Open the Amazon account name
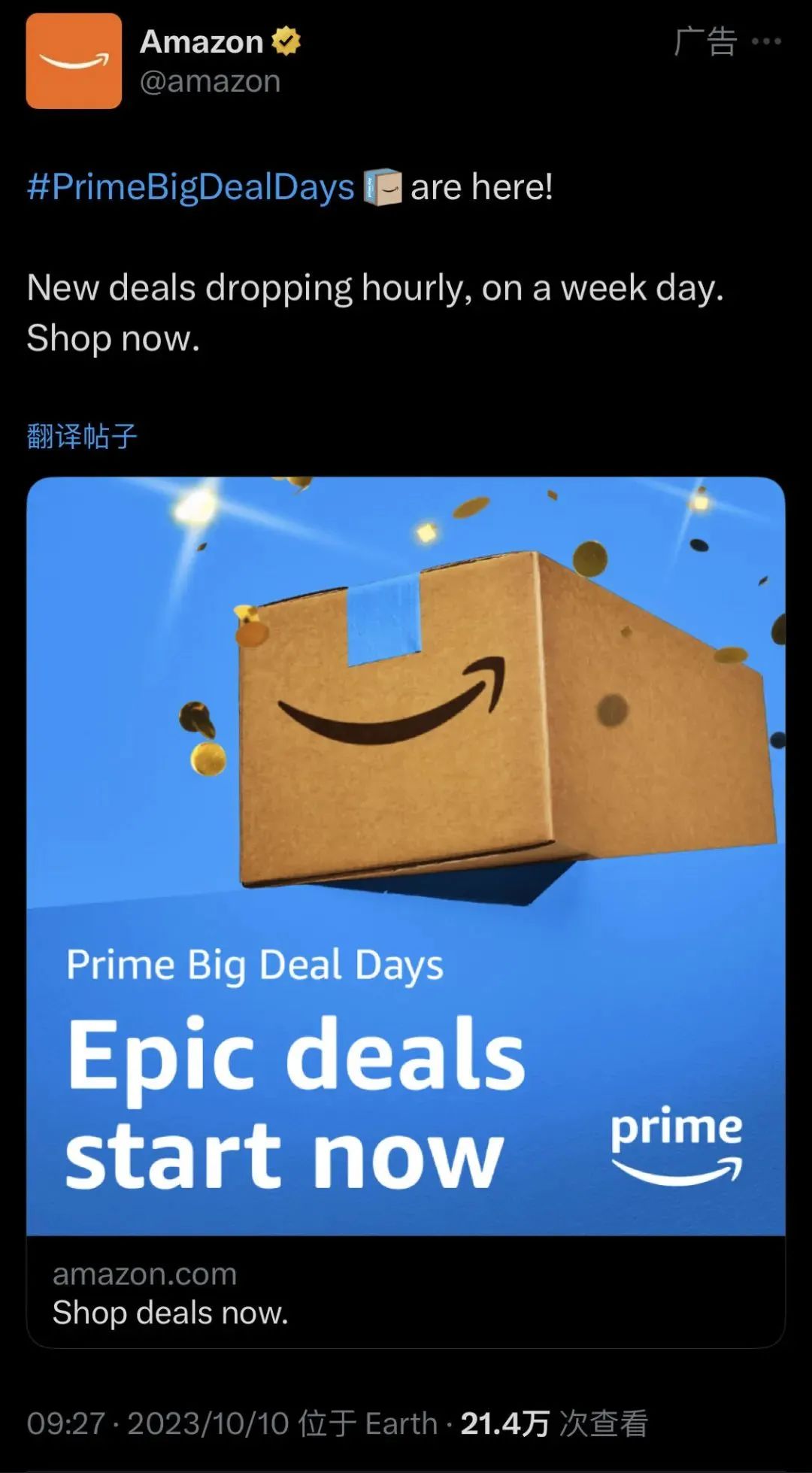 coord(201,41)
